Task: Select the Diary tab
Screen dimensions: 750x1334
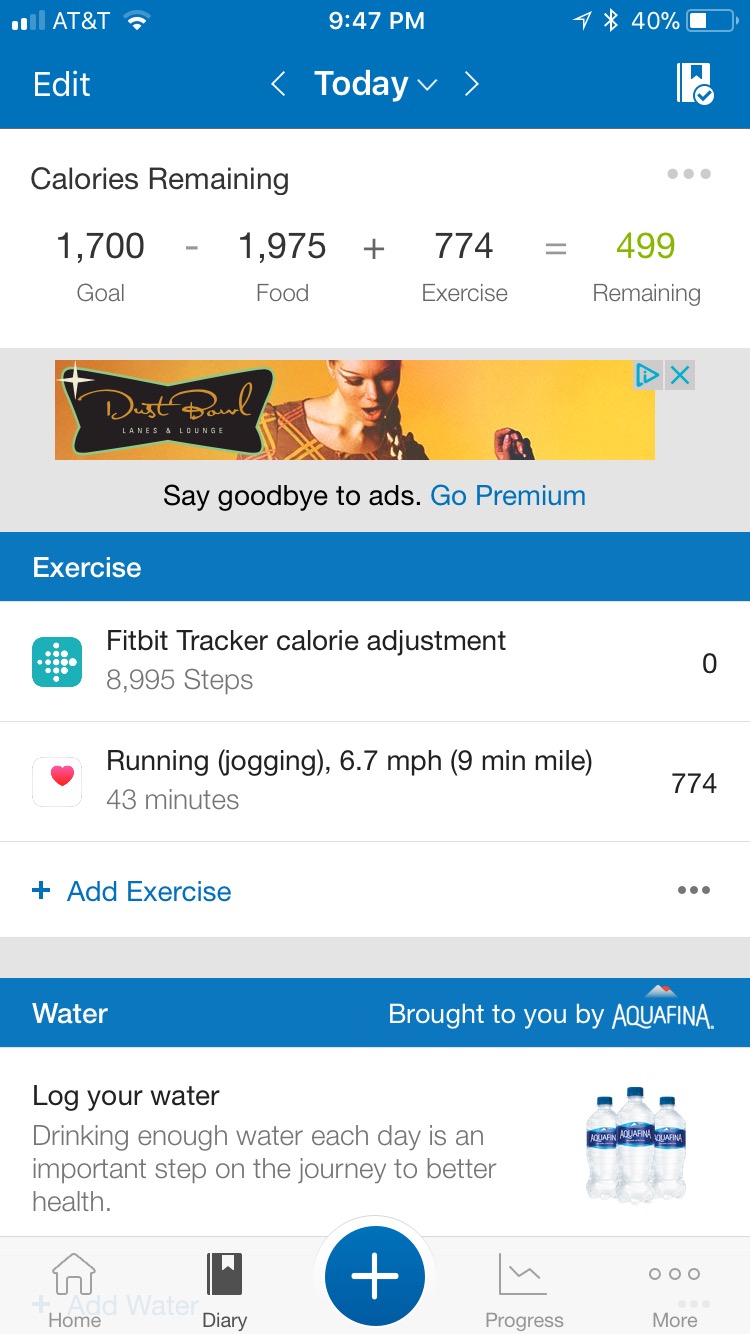Action: click(x=224, y=1290)
